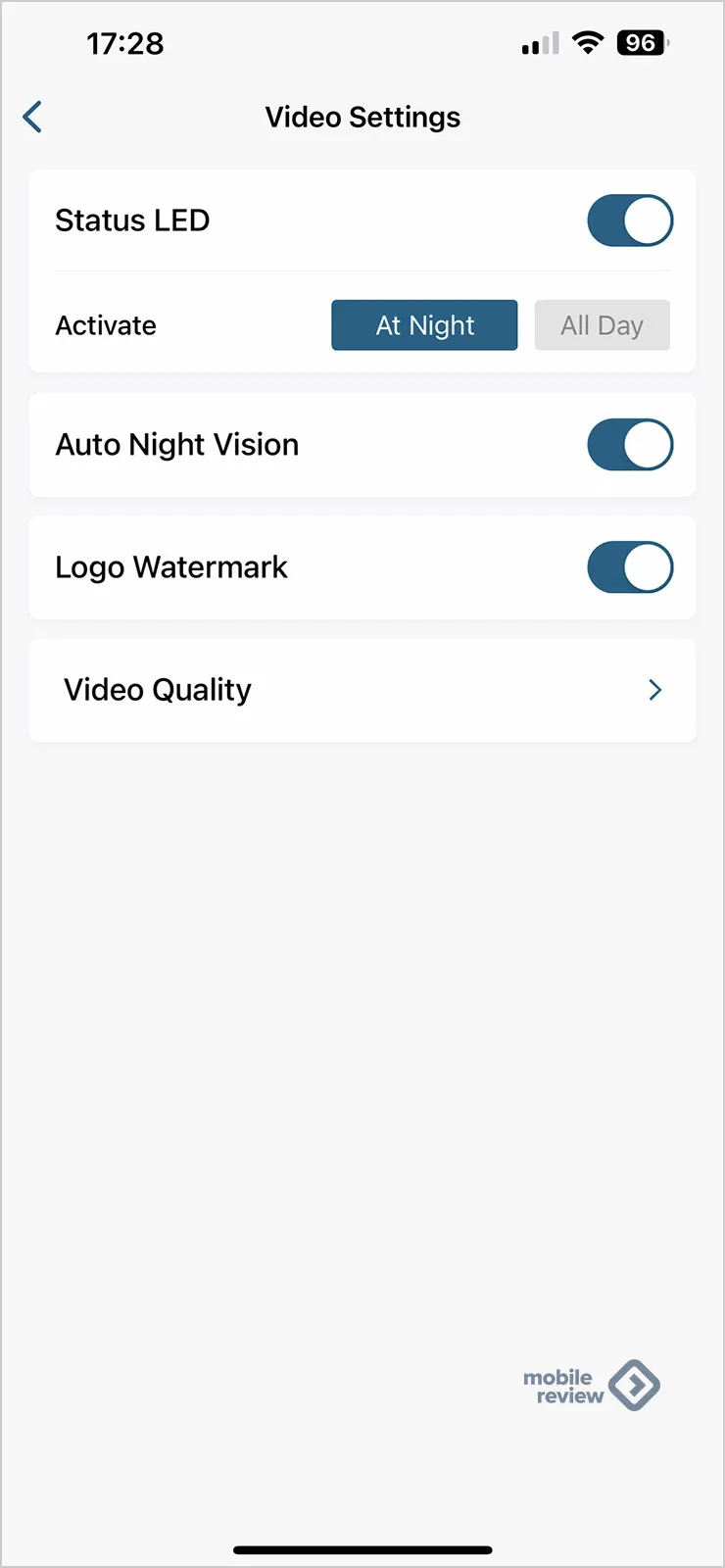Disable Auto Night Vision

click(x=630, y=445)
